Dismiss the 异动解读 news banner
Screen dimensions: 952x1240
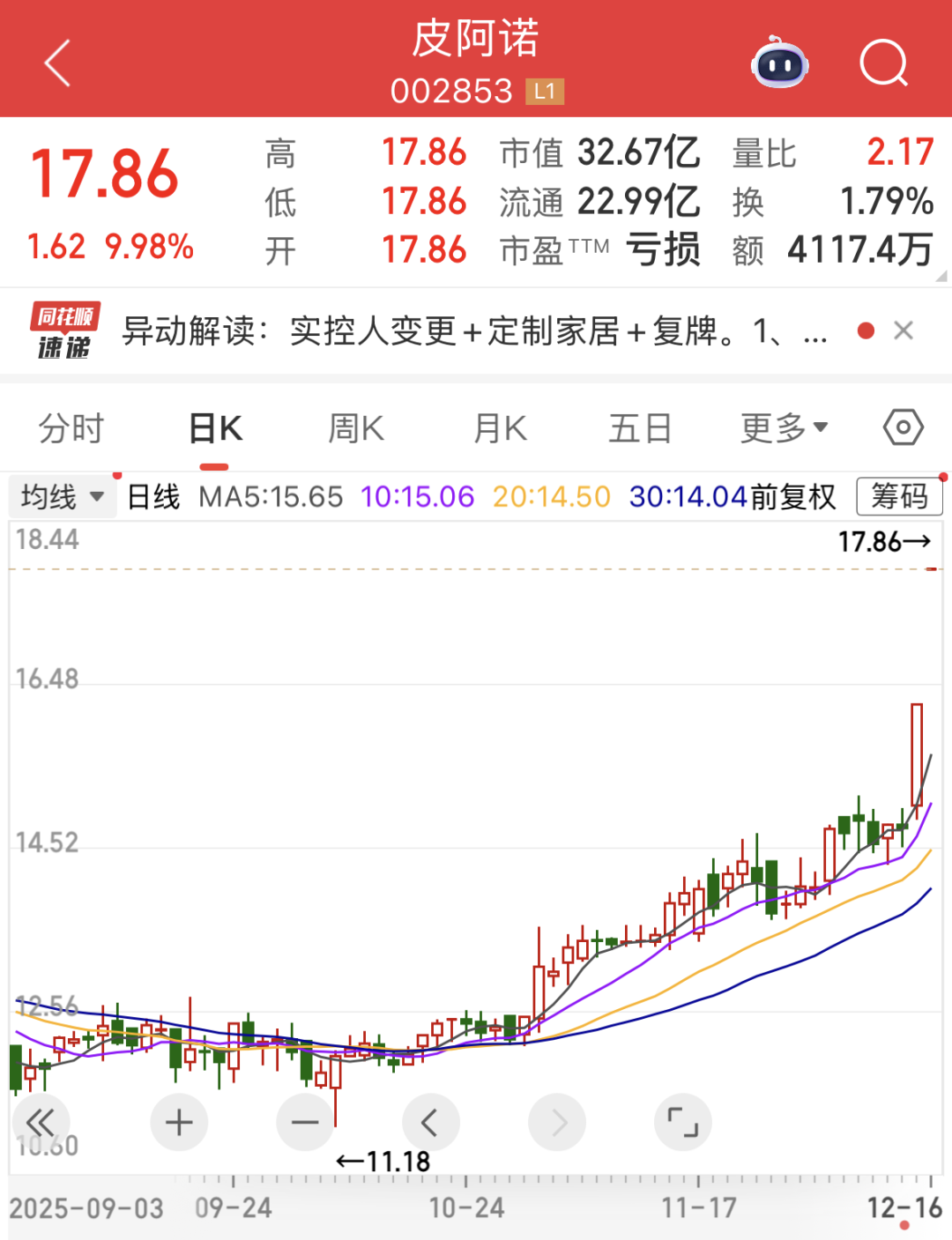(904, 330)
